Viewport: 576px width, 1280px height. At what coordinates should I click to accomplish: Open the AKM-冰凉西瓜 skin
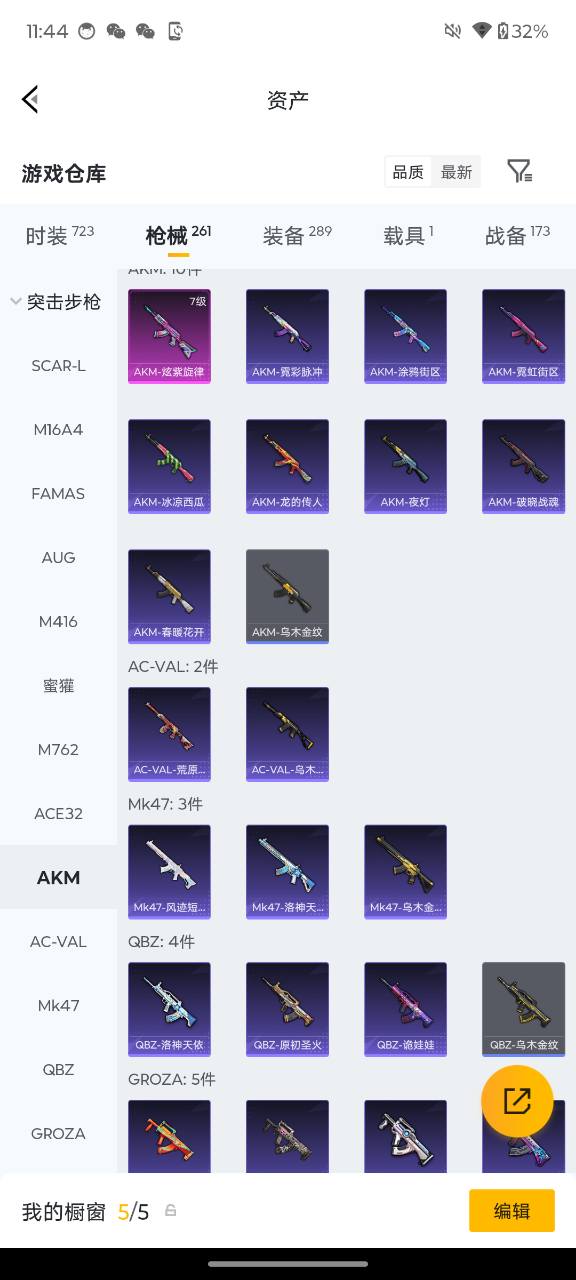pyautogui.click(x=169, y=466)
